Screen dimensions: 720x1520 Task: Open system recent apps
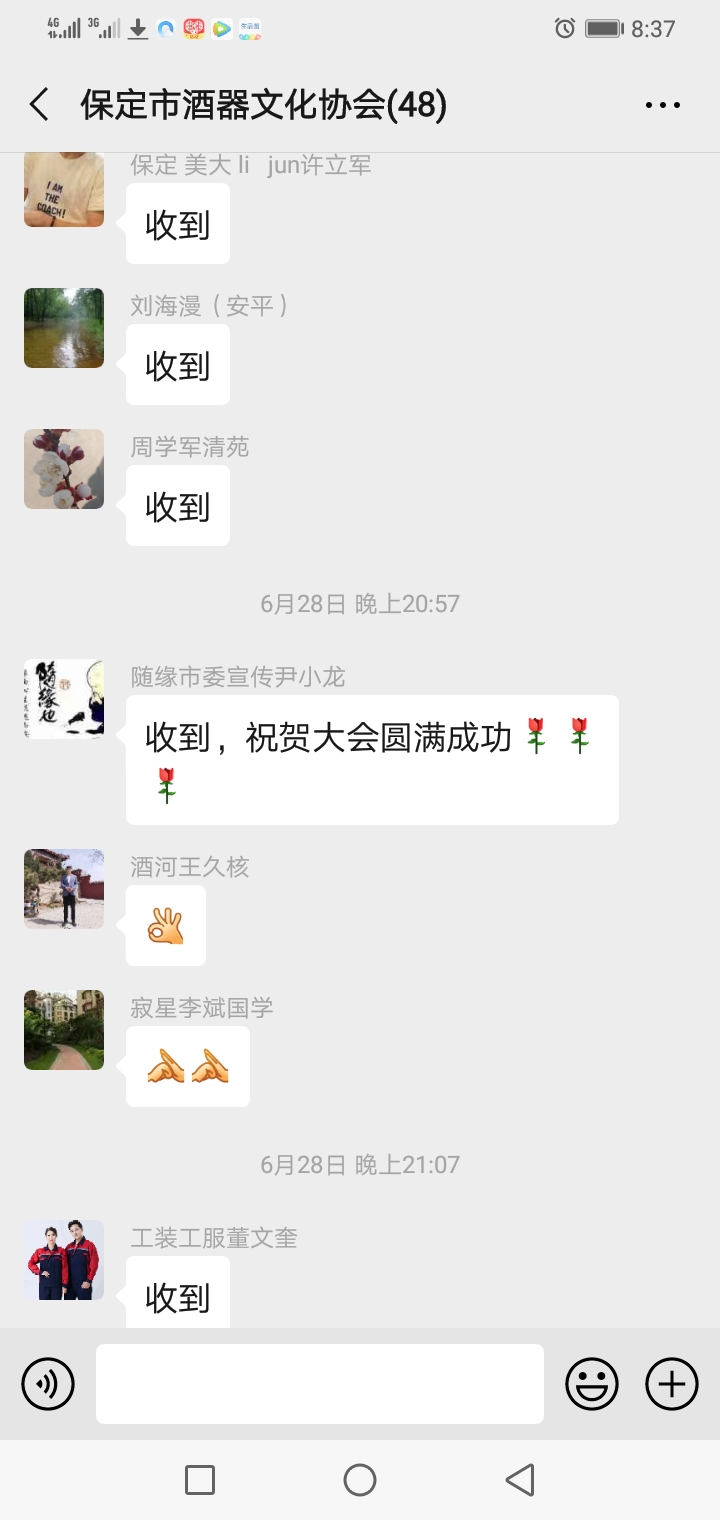[x=200, y=1480]
